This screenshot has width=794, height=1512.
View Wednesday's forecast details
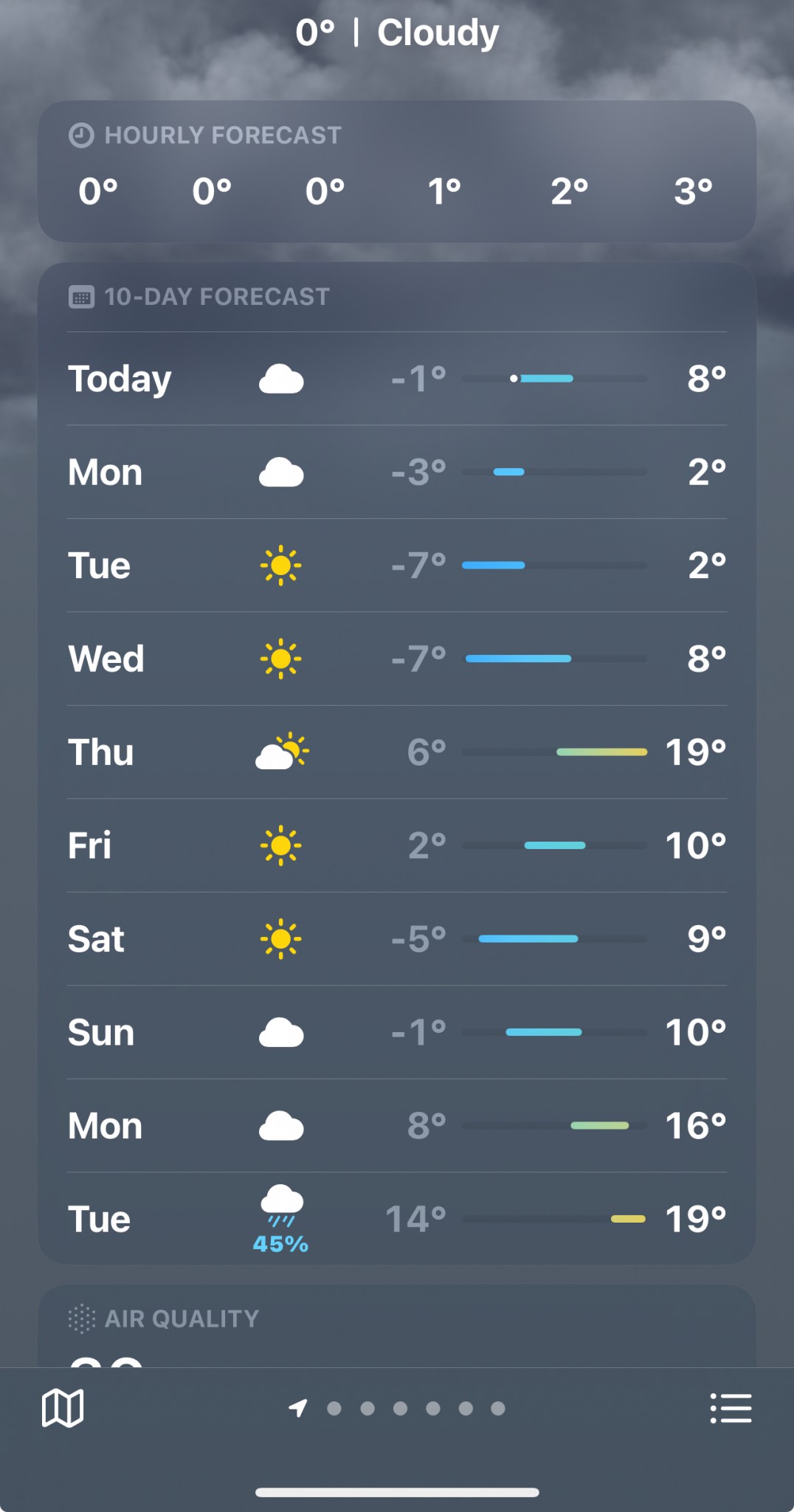click(397, 659)
